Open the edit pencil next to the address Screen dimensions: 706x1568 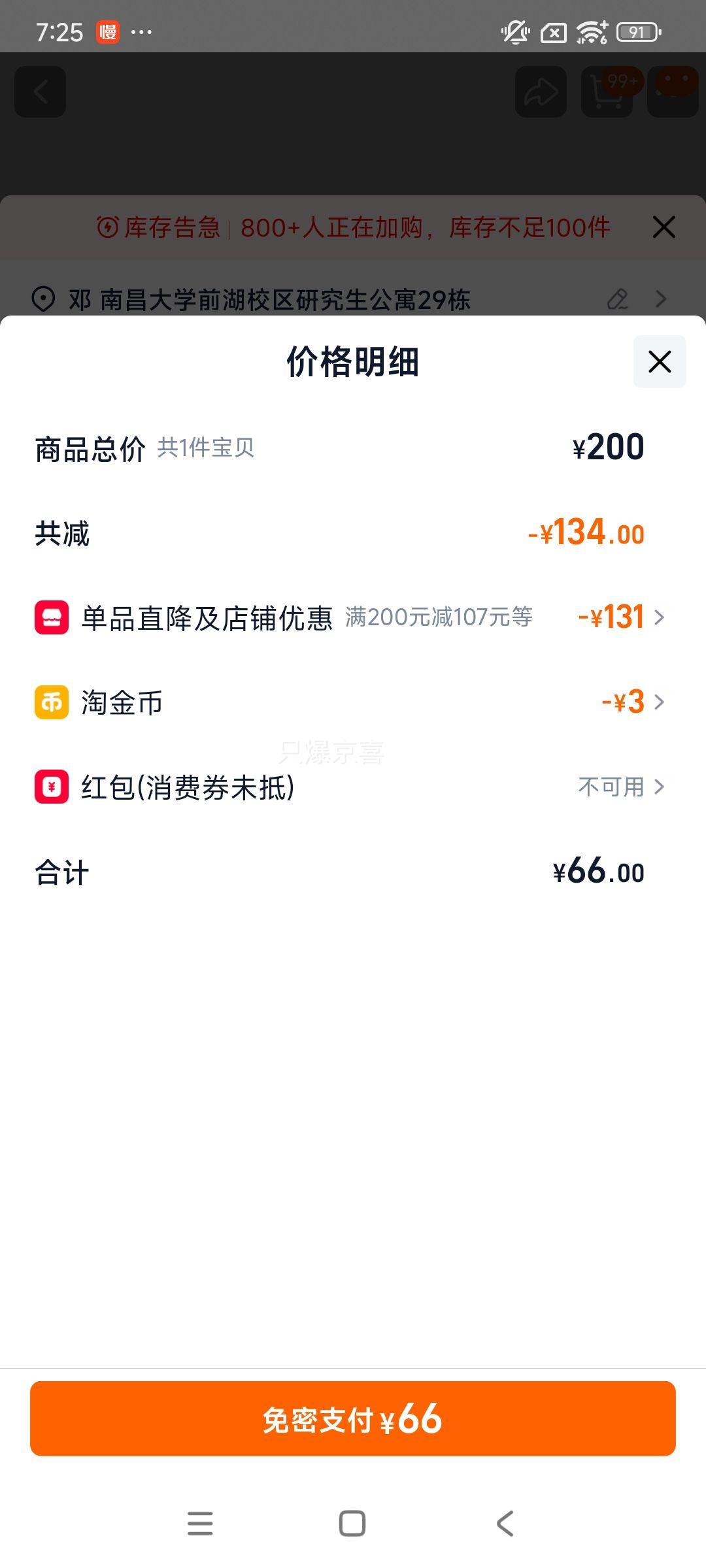[x=617, y=300]
